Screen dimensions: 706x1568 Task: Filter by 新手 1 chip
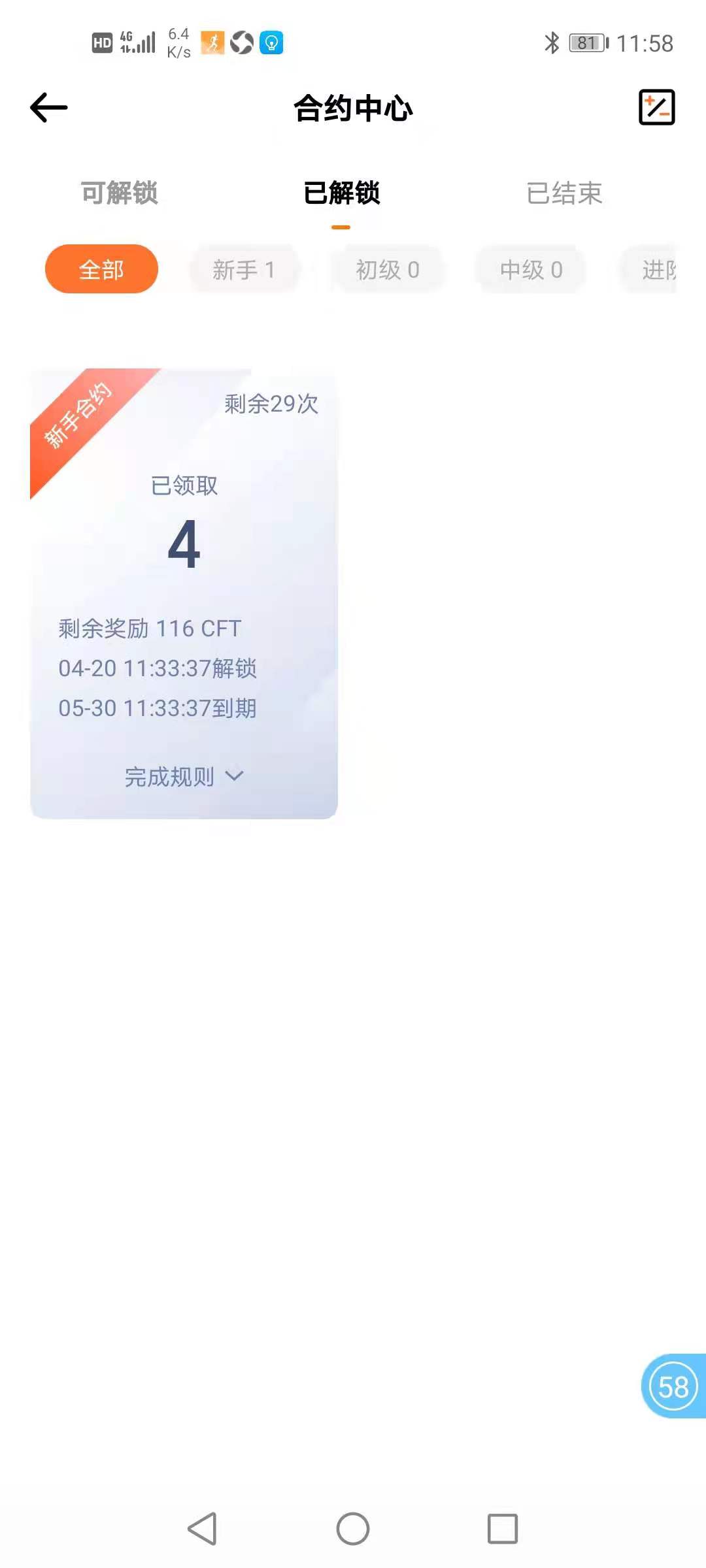[x=244, y=269]
